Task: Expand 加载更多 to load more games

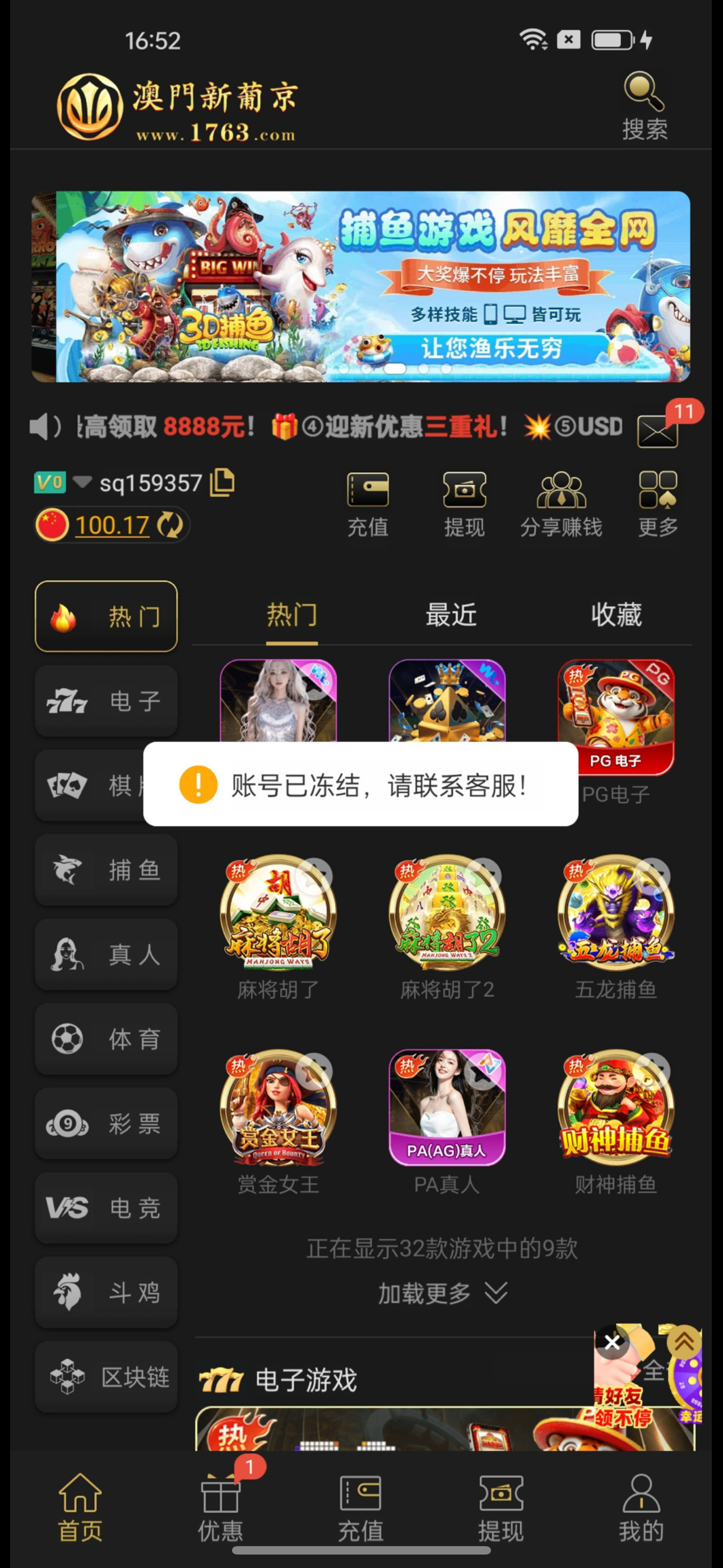Action: pos(442,1292)
